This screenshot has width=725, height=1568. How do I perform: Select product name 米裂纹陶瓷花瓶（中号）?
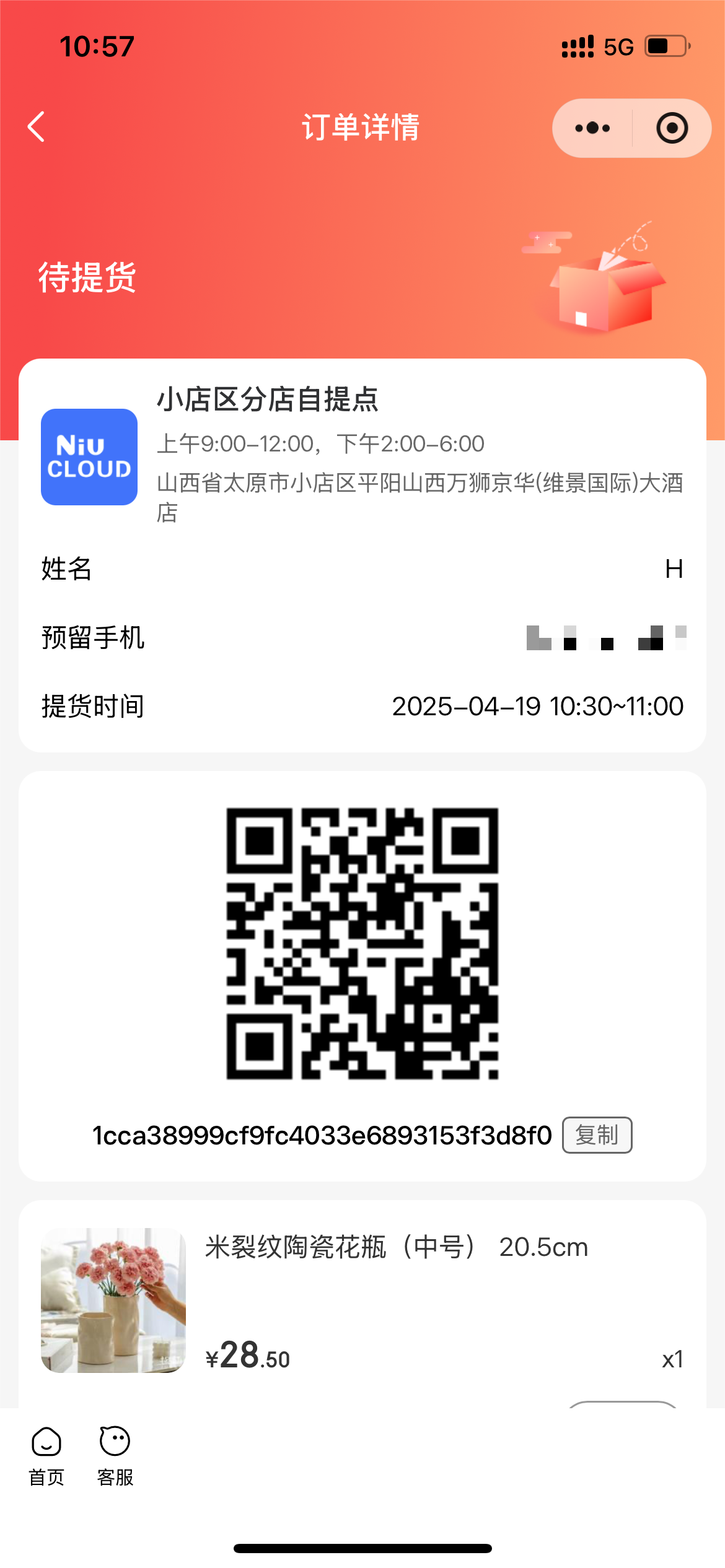click(x=397, y=1247)
